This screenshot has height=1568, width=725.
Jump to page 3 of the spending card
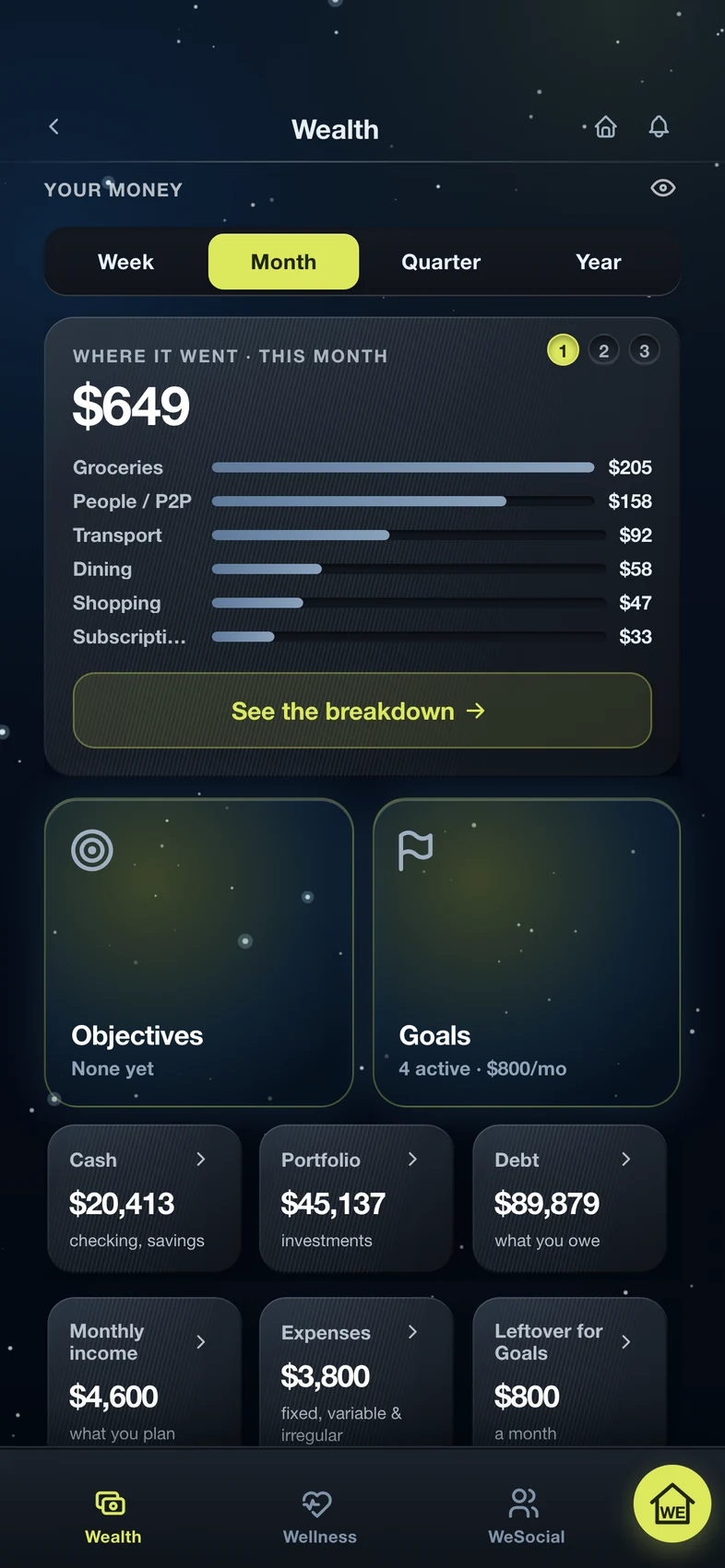click(x=645, y=350)
